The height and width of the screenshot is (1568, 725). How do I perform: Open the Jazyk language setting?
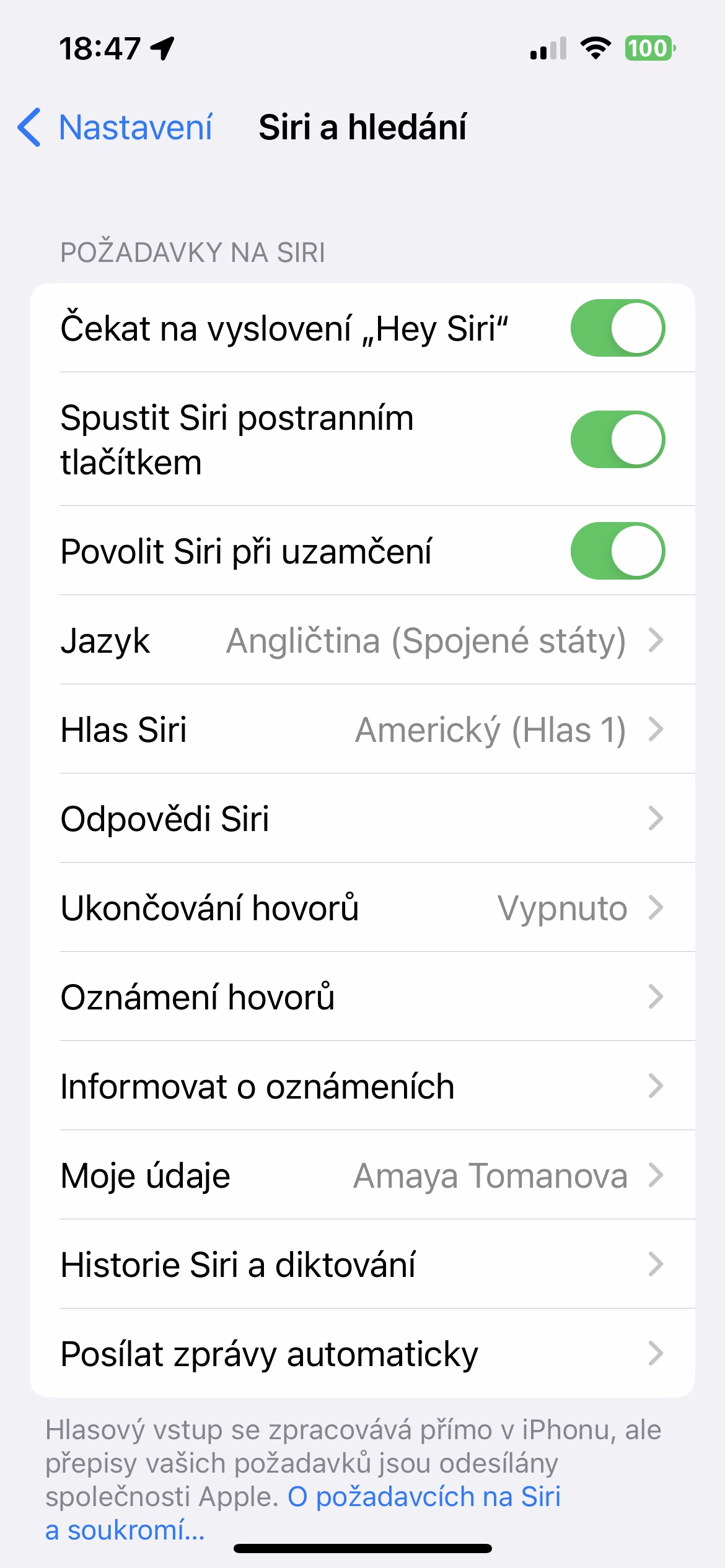click(x=362, y=640)
